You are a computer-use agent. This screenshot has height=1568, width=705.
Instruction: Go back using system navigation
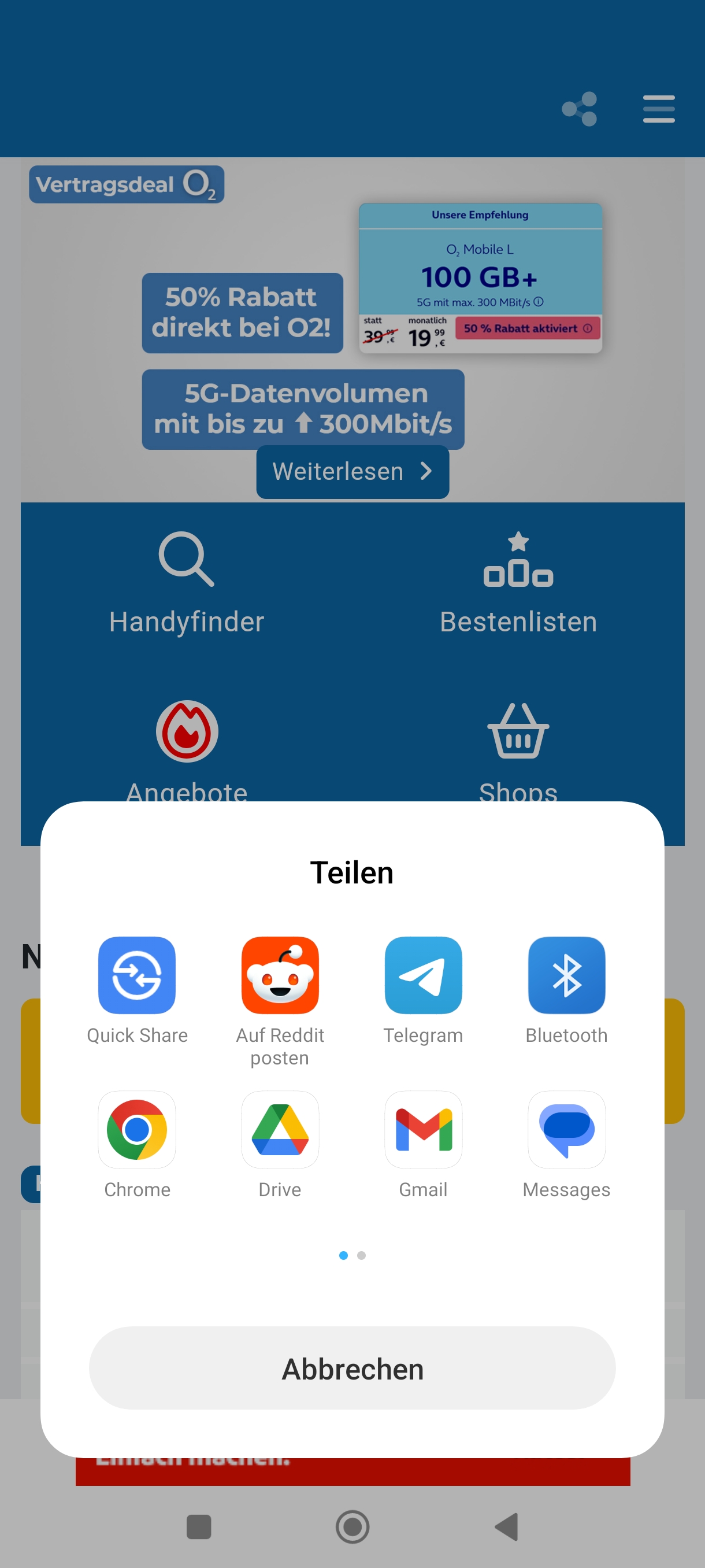(506, 1526)
